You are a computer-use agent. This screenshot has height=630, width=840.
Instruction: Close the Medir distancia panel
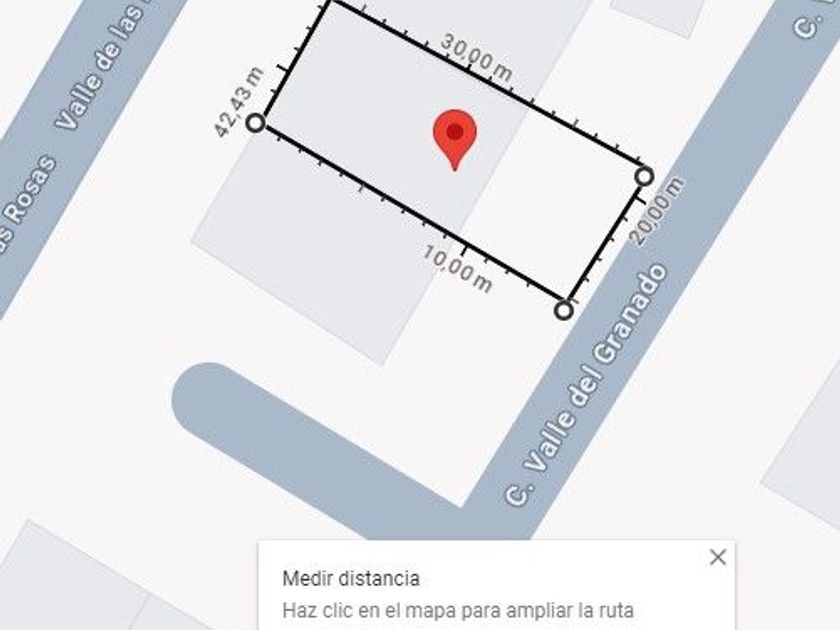[717, 558]
